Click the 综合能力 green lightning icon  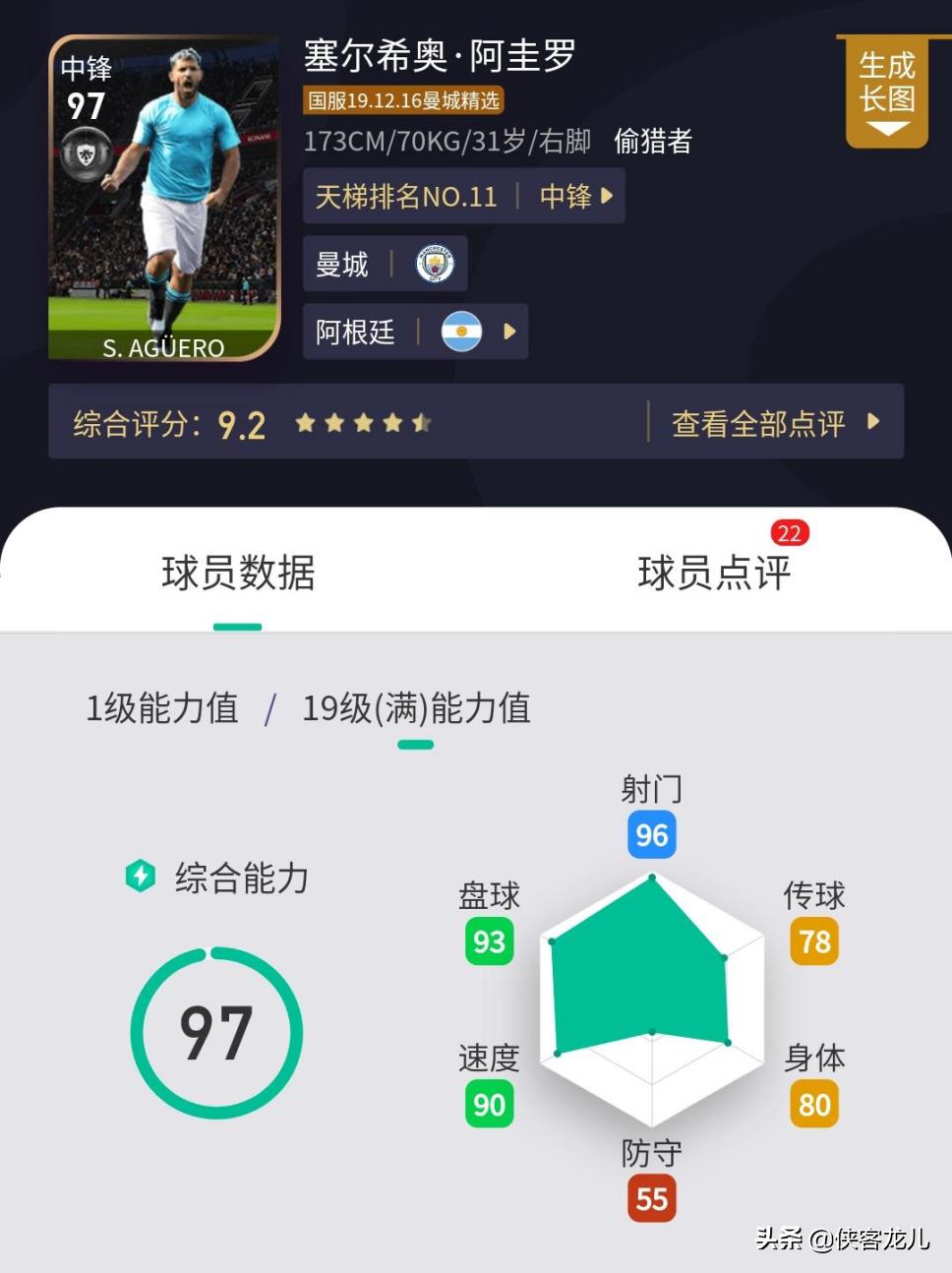(x=139, y=879)
